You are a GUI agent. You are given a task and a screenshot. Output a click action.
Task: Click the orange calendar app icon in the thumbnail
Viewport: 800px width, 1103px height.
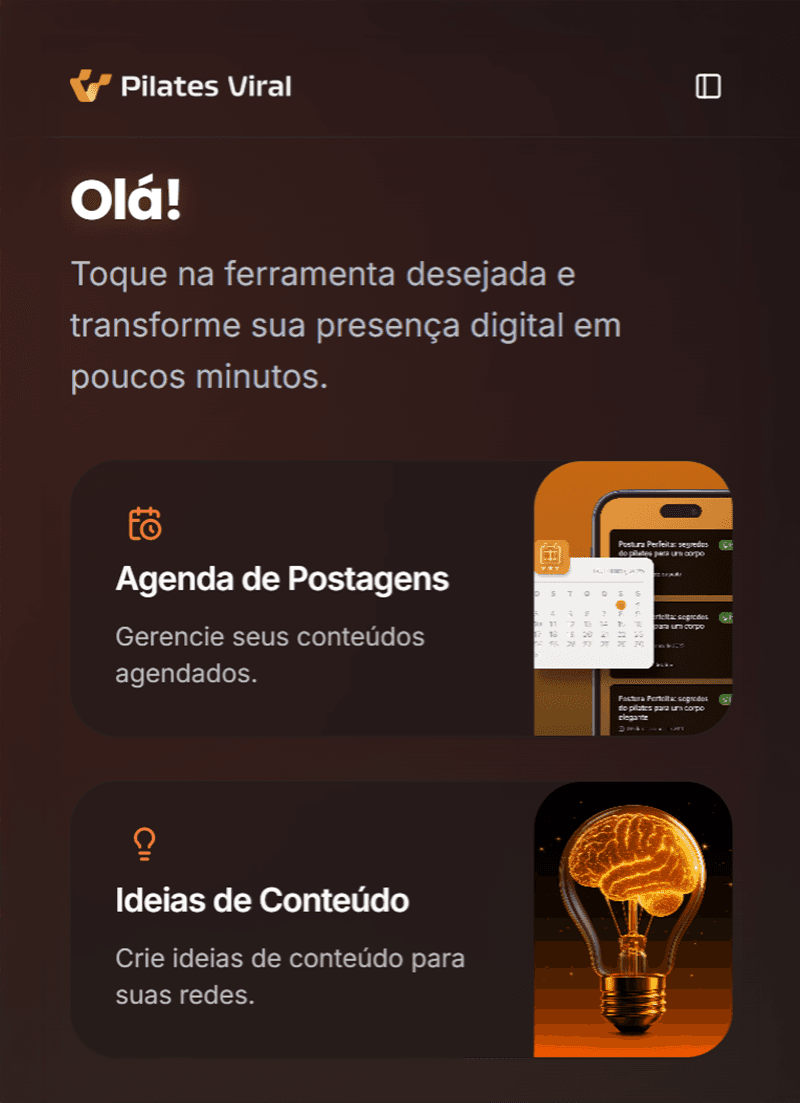[550, 555]
